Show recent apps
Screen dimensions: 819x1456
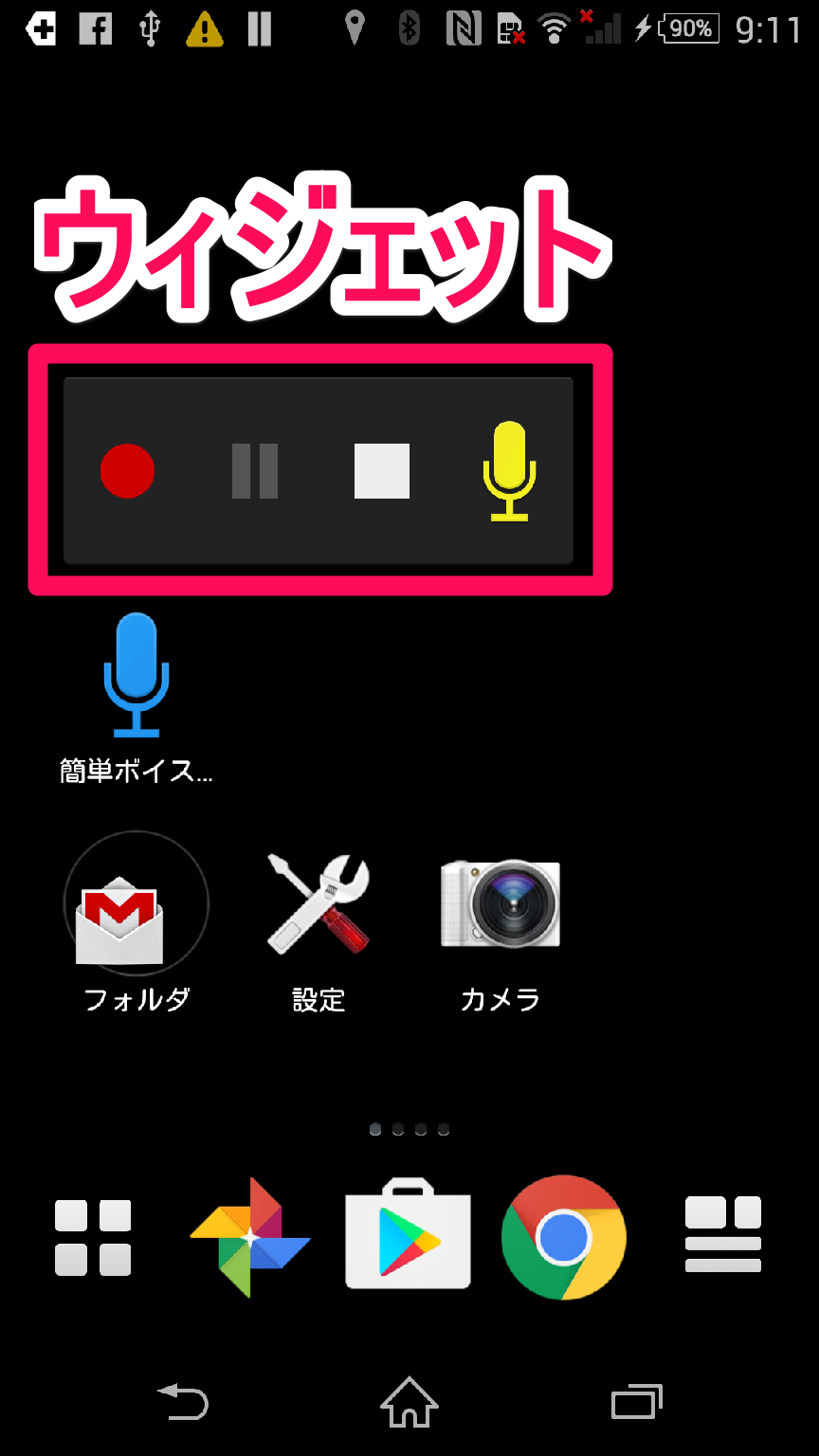636,1401
